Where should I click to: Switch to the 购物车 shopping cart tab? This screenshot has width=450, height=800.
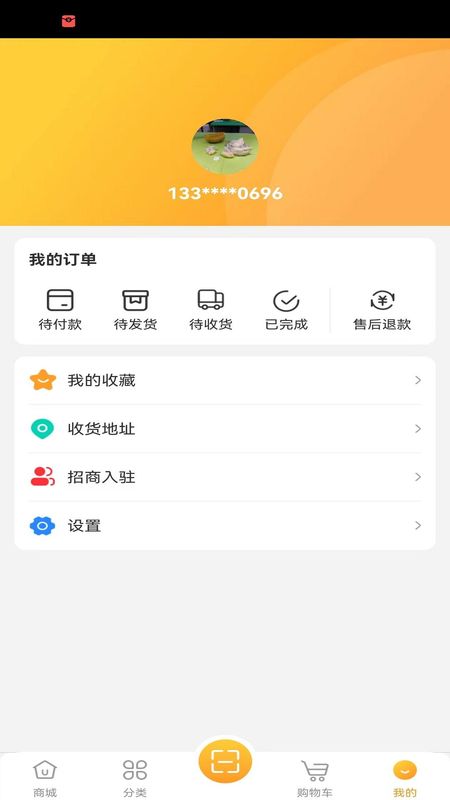(315, 778)
